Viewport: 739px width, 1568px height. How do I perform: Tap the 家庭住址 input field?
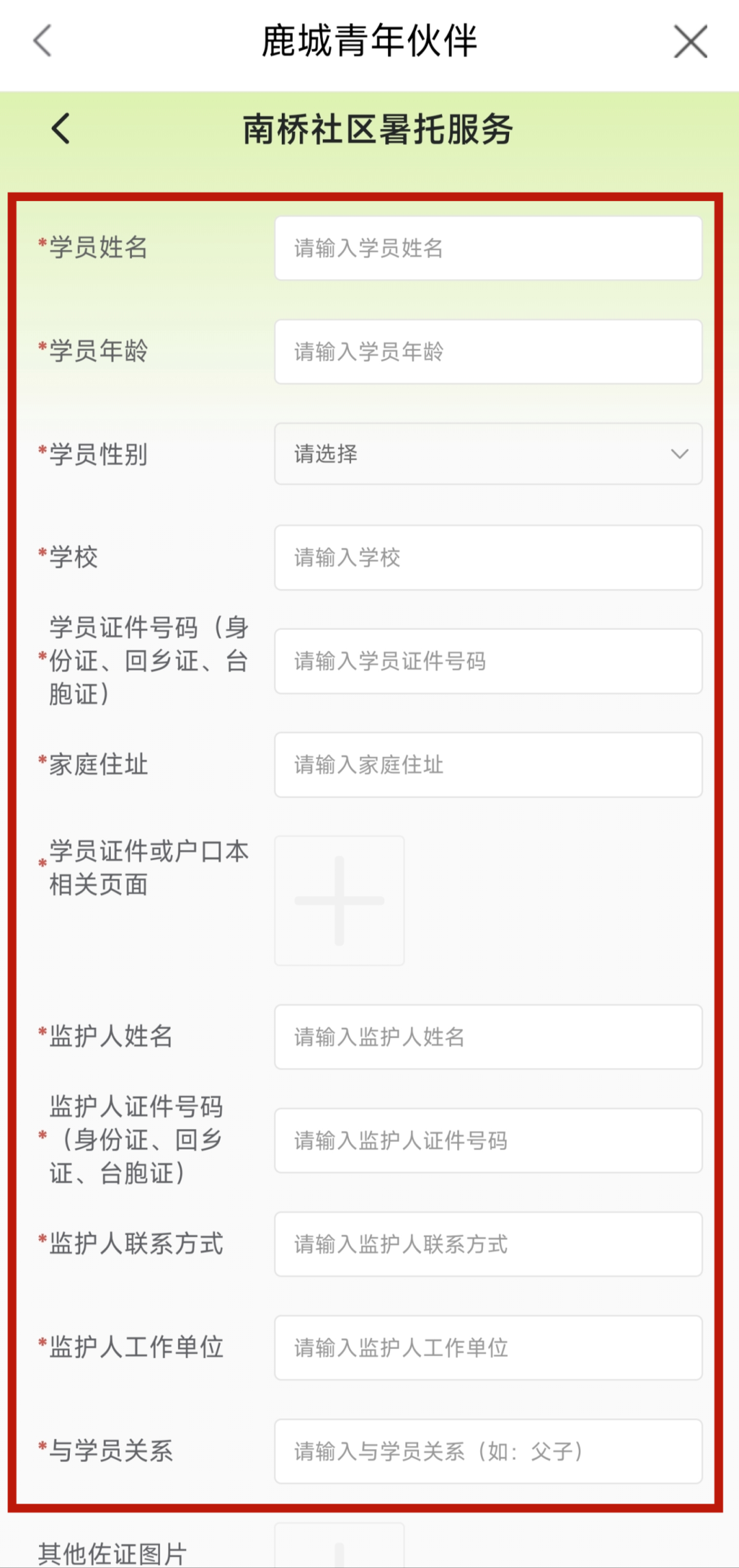(x=488, y=765)
